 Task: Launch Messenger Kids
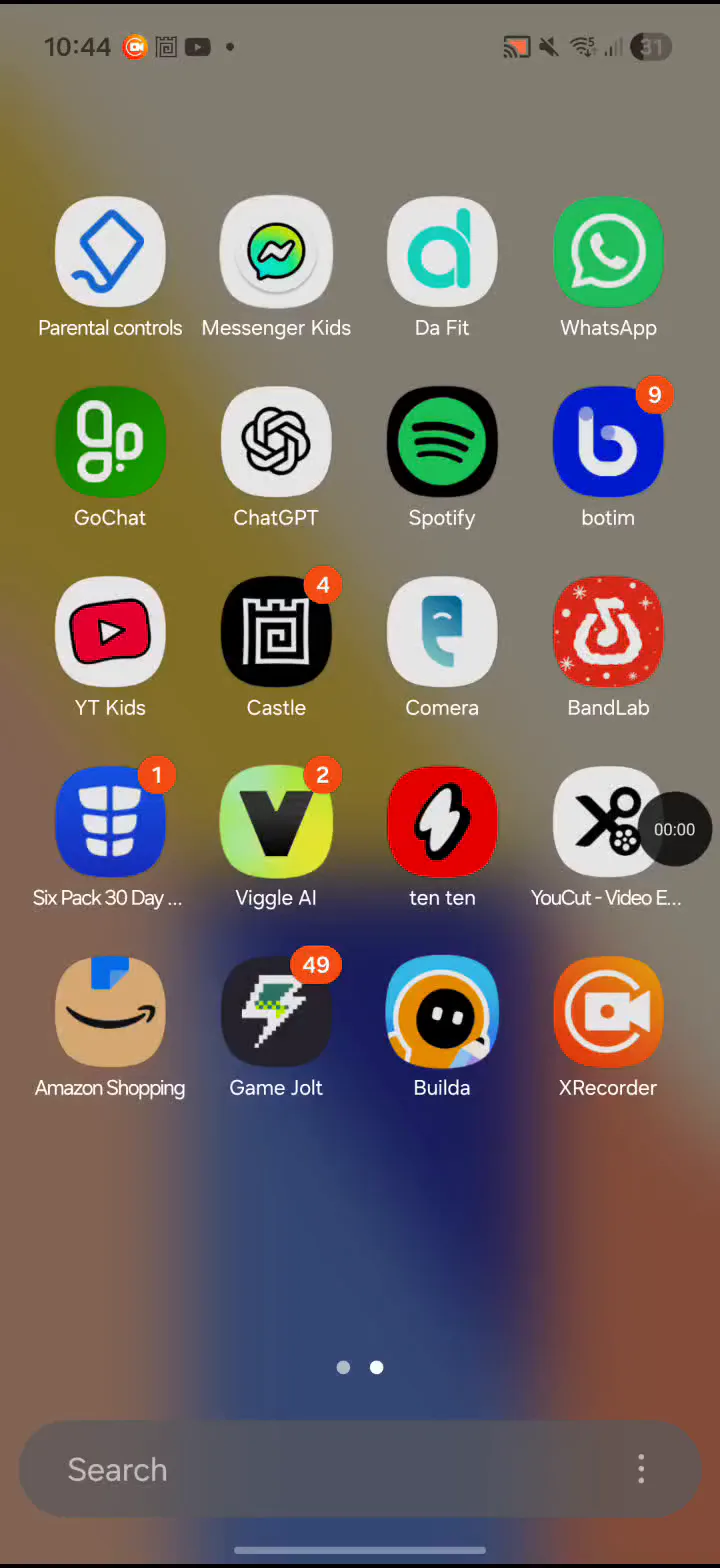(x=276, y=252)
